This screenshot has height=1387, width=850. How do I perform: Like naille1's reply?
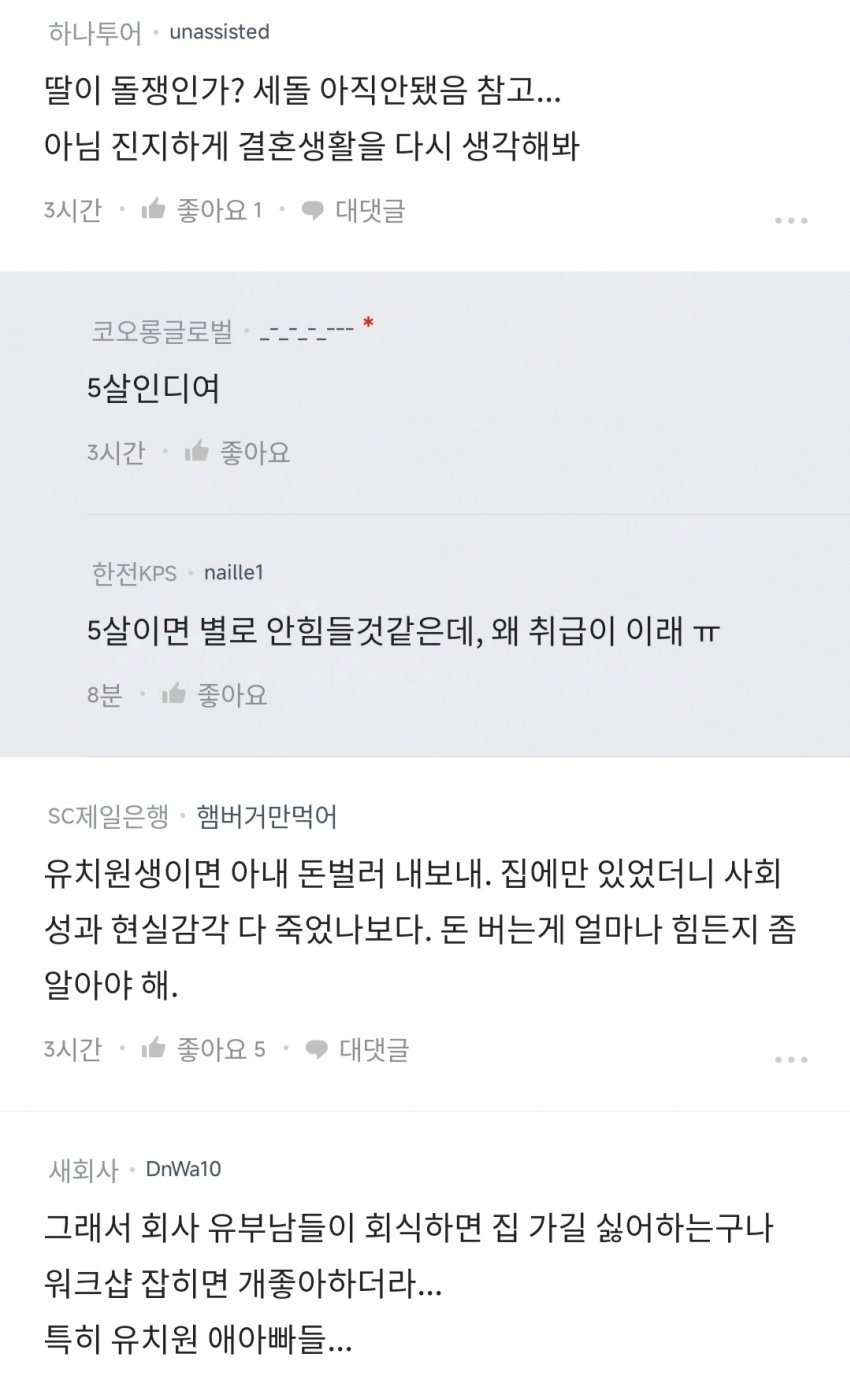[214, 695]
